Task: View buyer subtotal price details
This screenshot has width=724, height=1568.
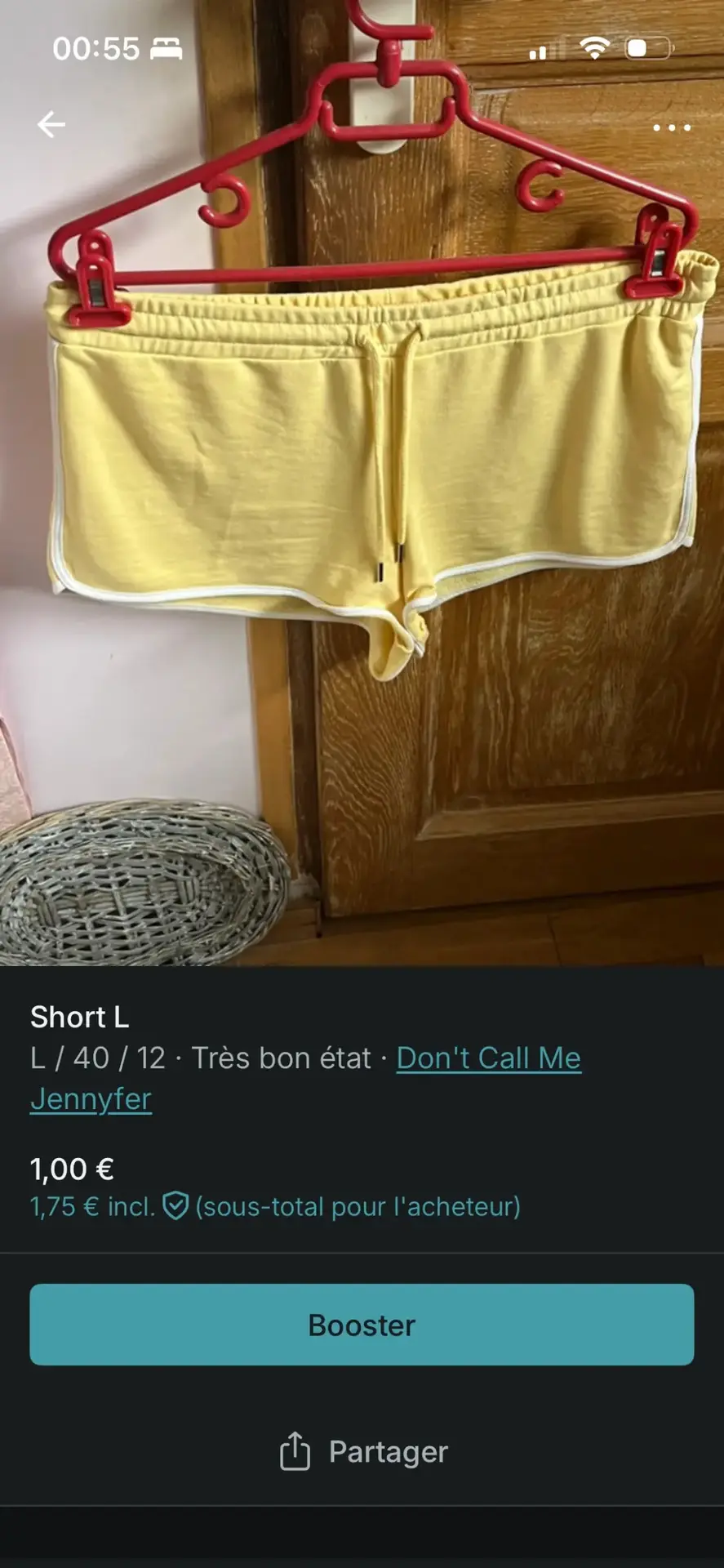Action: (x=274, y=1206)
